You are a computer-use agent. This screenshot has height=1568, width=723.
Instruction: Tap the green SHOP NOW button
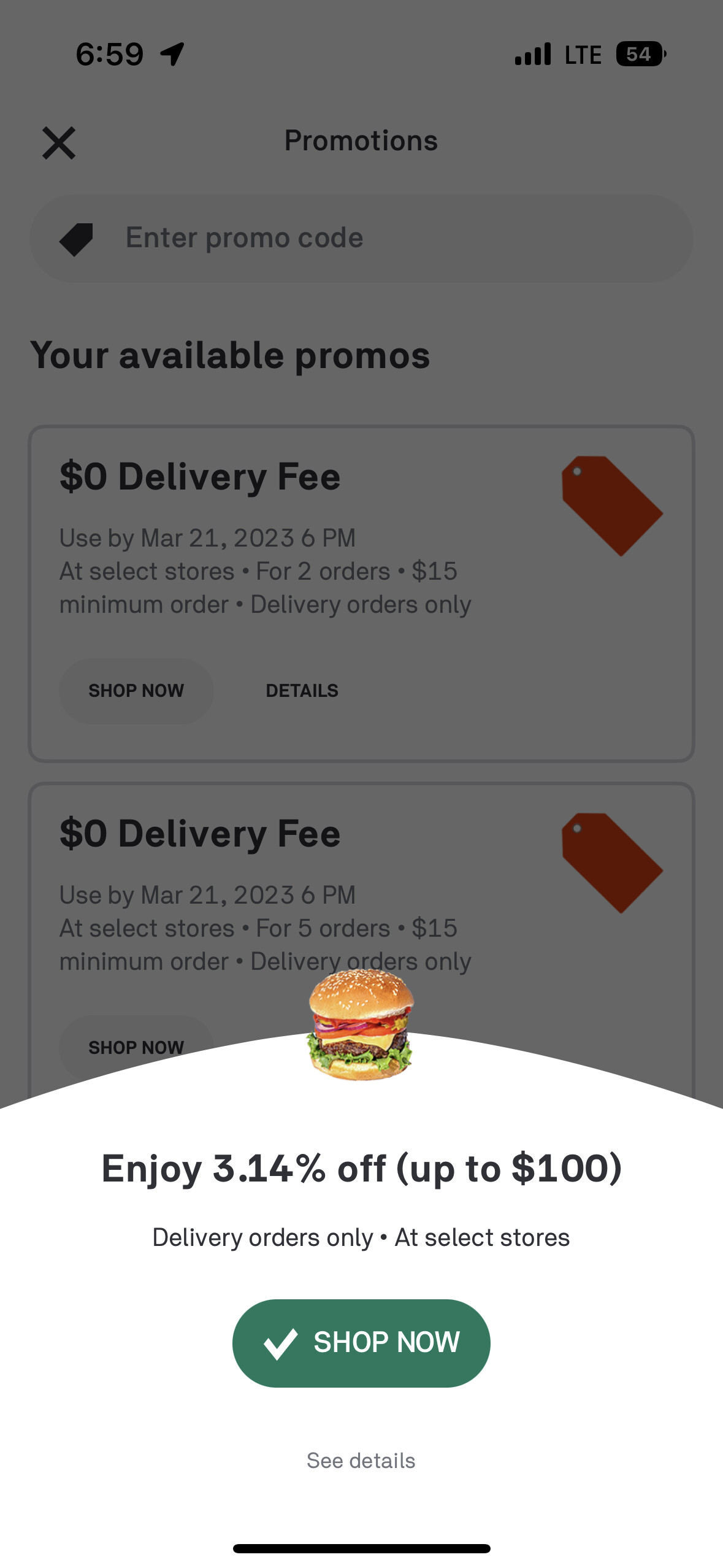[361, 1343]
